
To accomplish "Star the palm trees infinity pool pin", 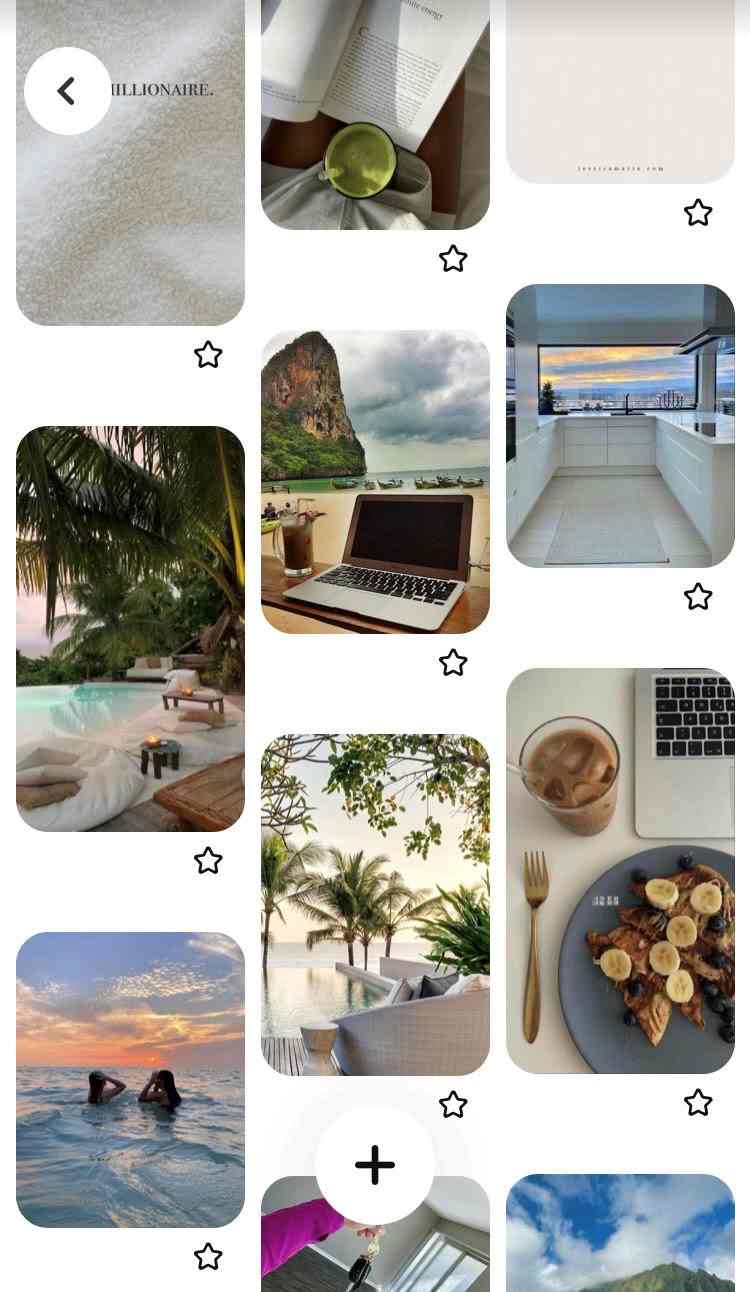I will [453, 1104].
